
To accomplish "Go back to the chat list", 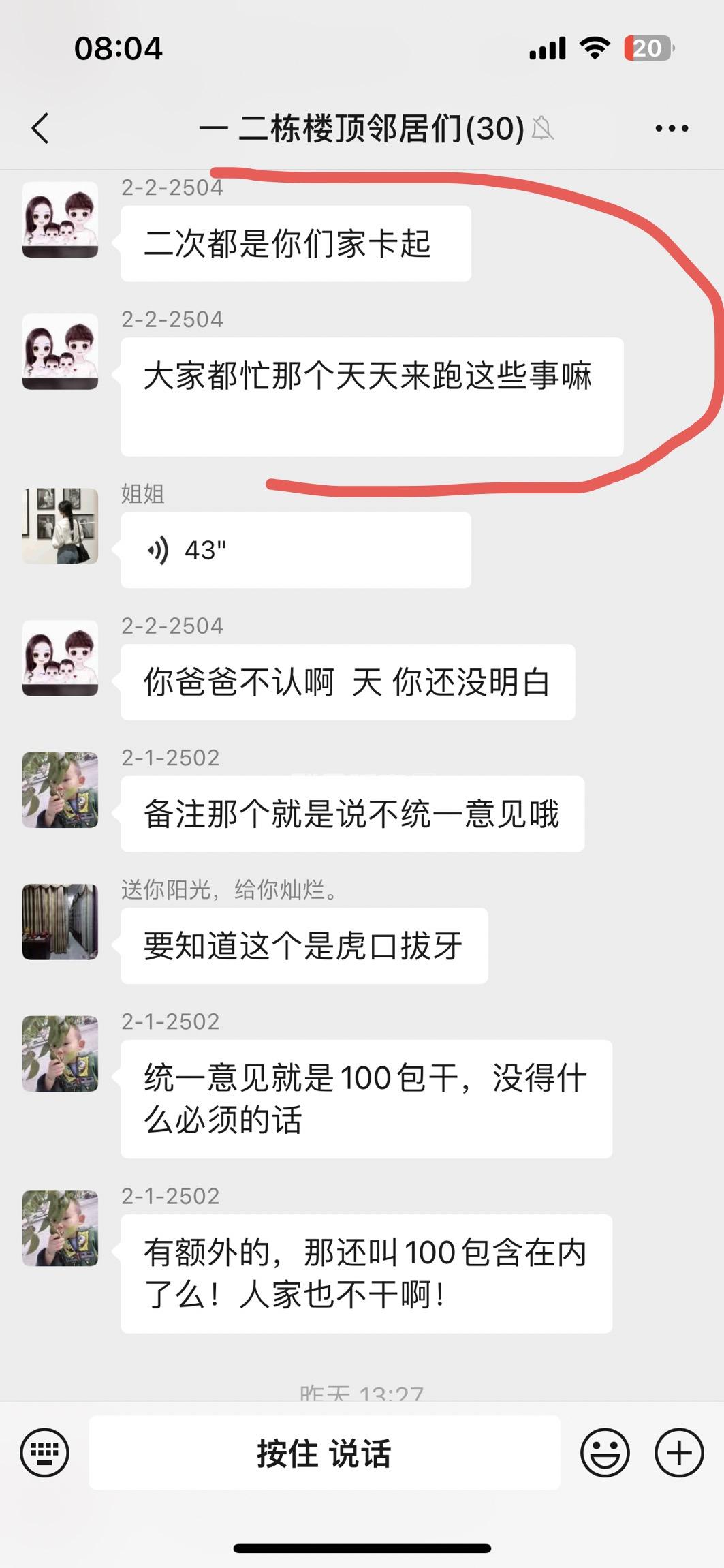I will click(41, 128).
